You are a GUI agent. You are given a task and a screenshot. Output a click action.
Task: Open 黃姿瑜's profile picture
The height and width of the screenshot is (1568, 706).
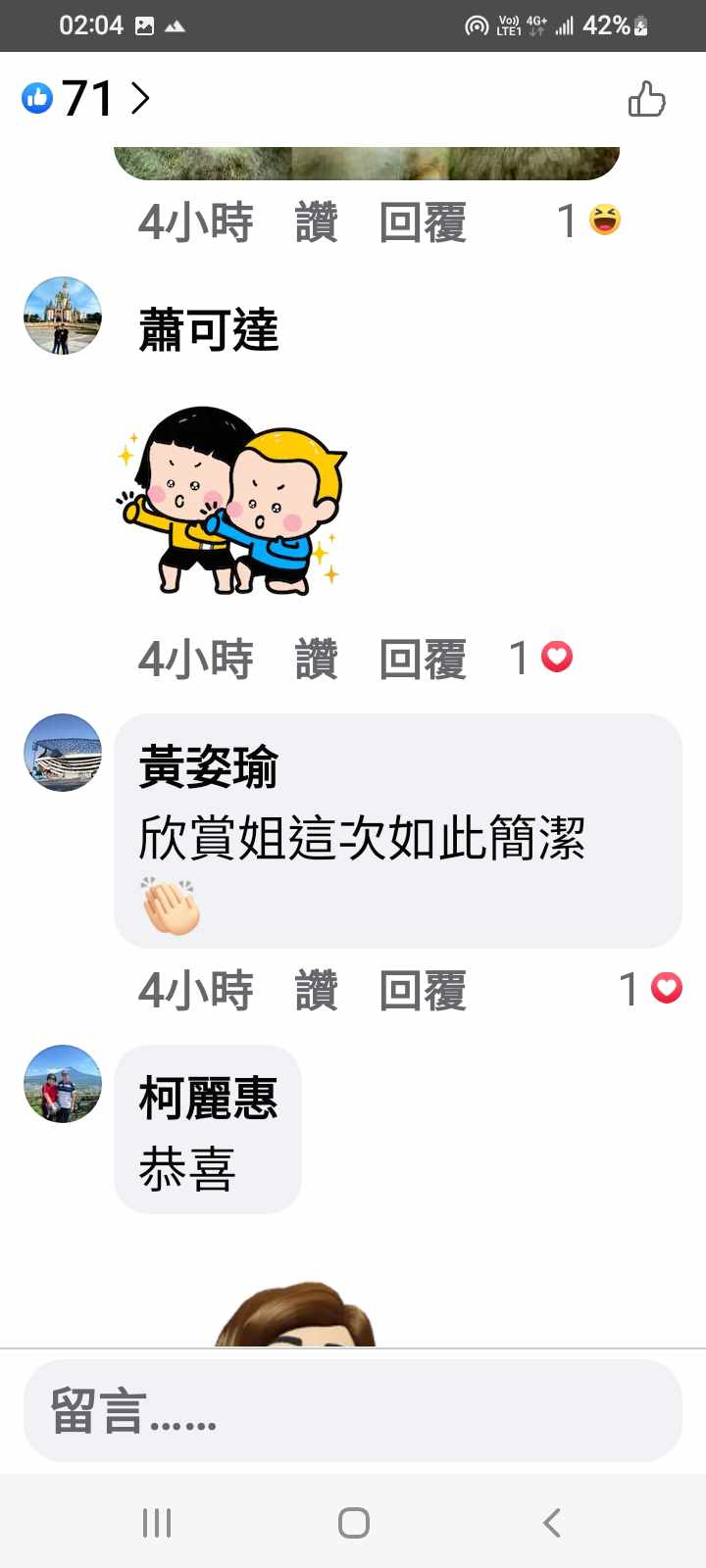(63, 753)
